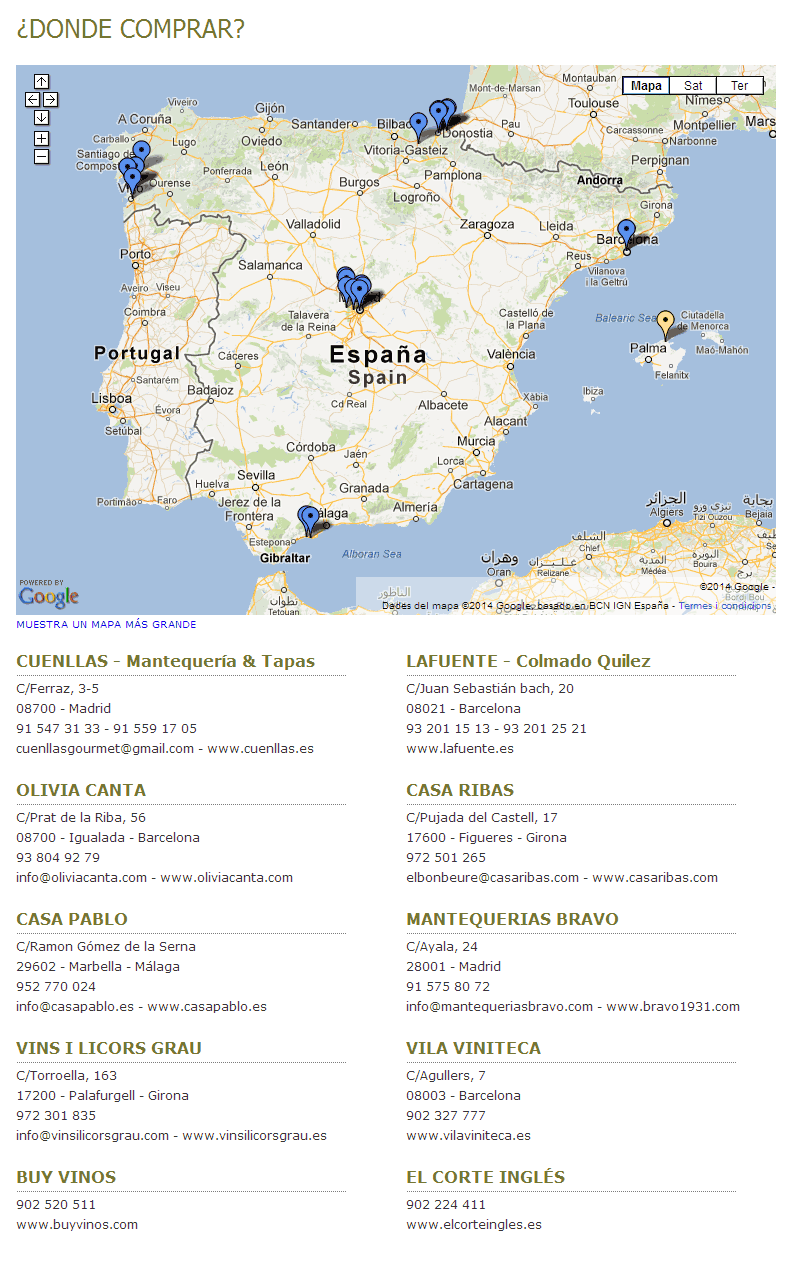The image size is (788, 1270).
Task: Zoom out of the map
Action: coord(41,156)
